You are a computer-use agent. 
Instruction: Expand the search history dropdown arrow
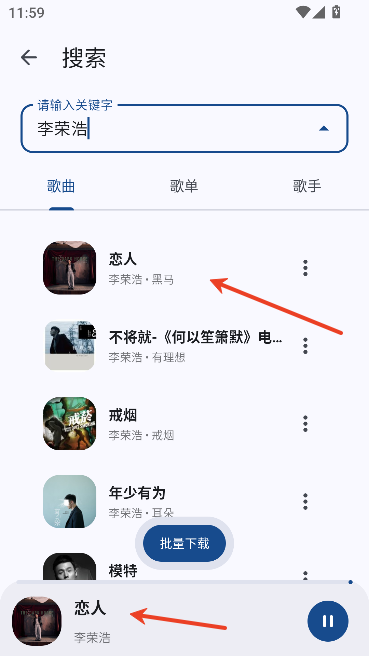click(323, 128)
